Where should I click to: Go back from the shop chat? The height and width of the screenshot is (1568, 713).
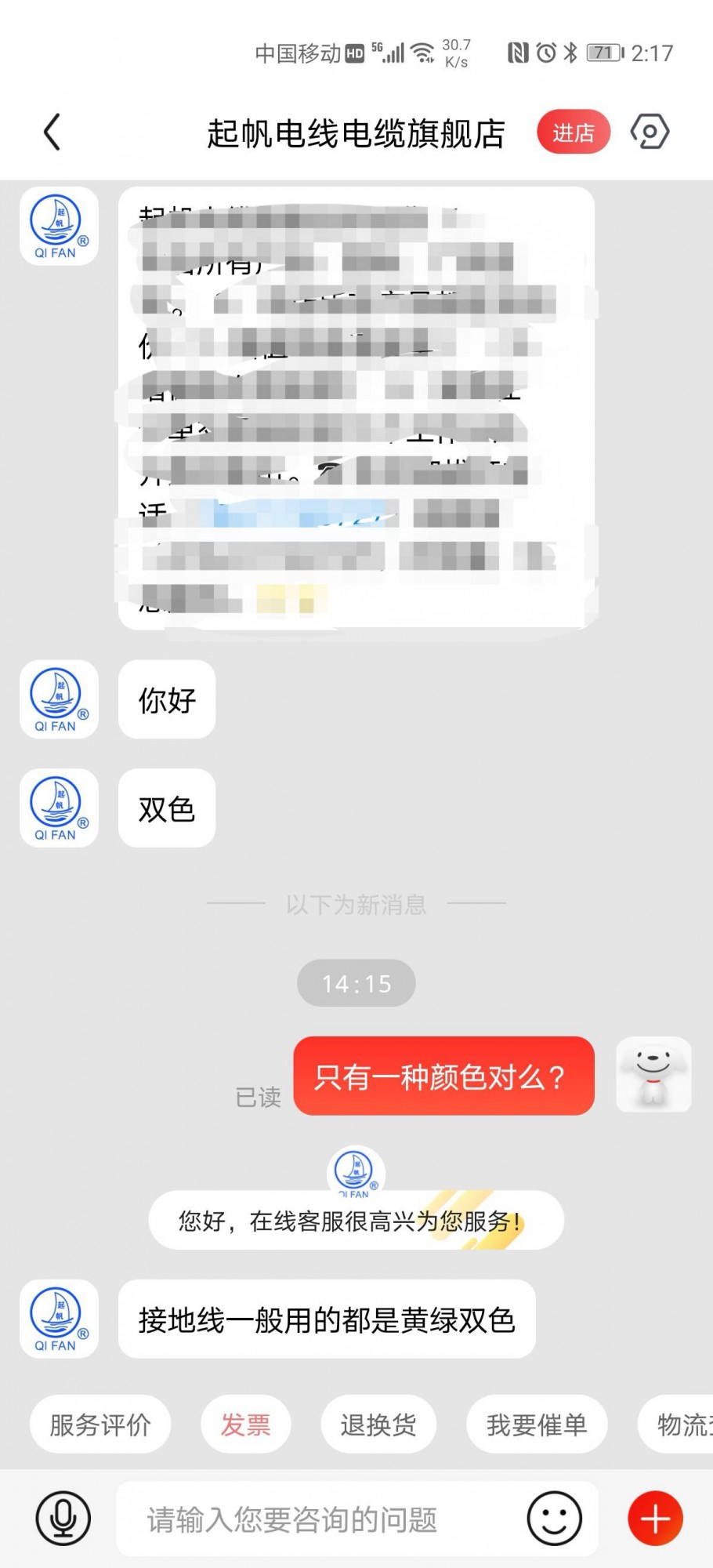point(52,132)
